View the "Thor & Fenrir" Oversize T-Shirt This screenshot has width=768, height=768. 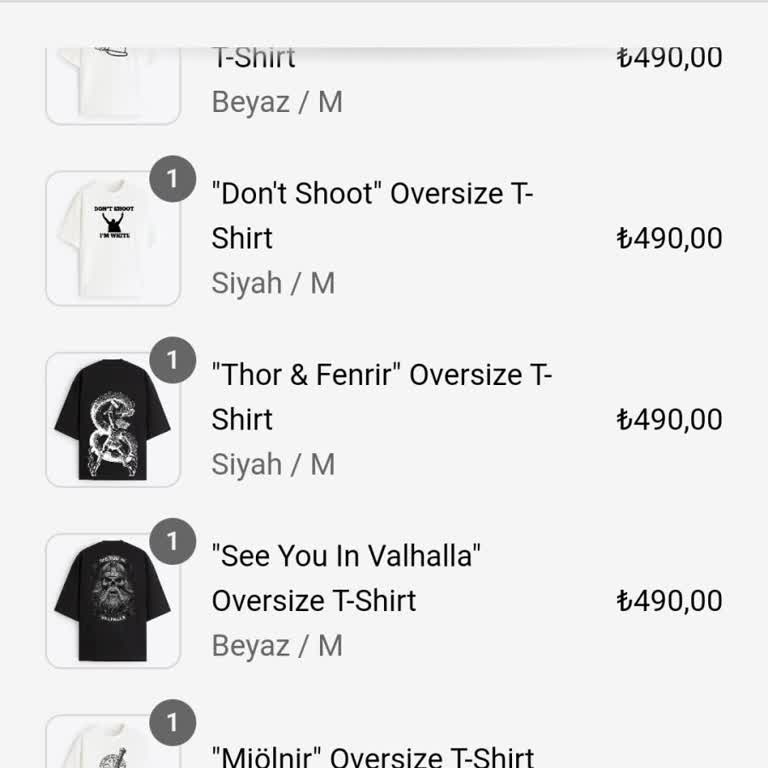[381, 397]
